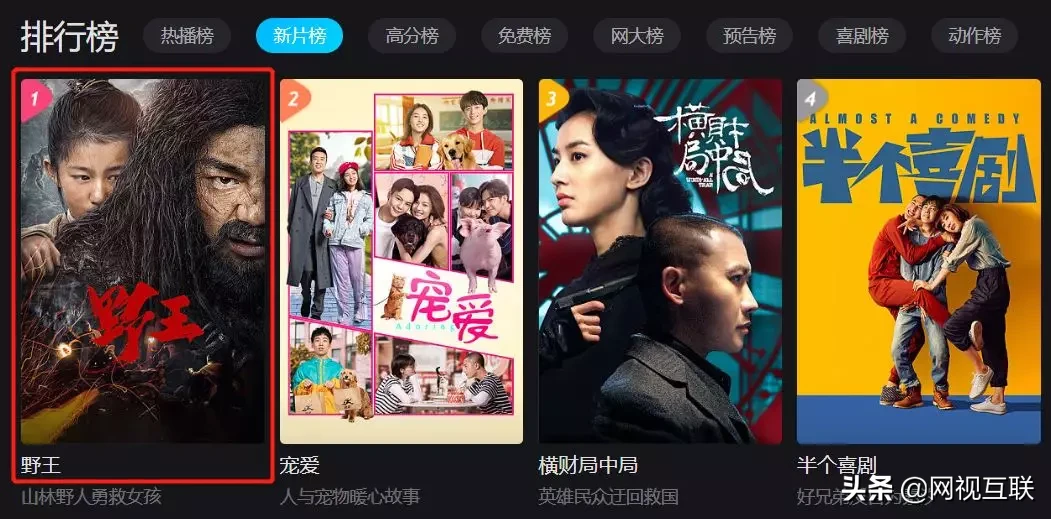1051x519 pixels.
Task: Open the movie 野王
Action: pyautogui.click(x=143, y=260)
